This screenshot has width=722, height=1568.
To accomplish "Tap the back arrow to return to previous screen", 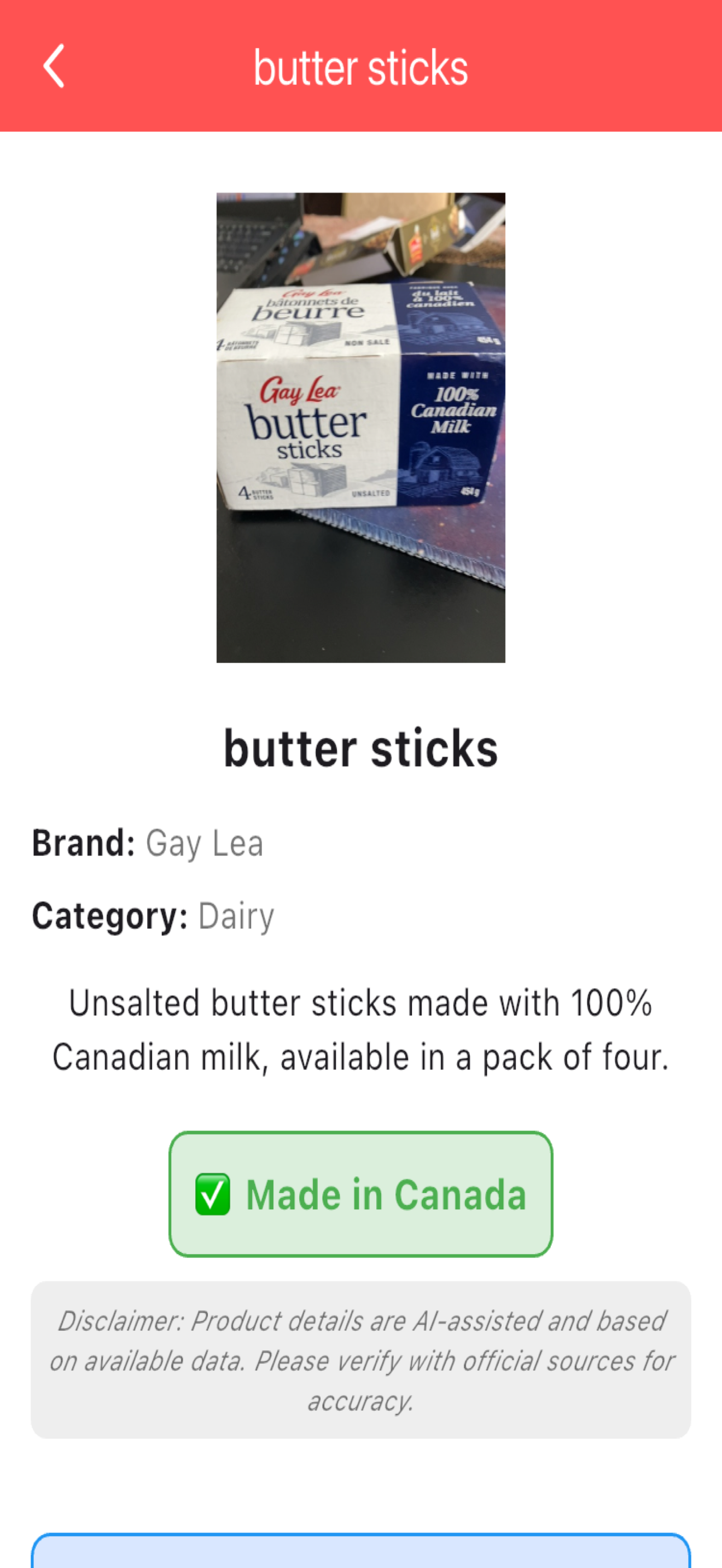I will tap(54, 66).
